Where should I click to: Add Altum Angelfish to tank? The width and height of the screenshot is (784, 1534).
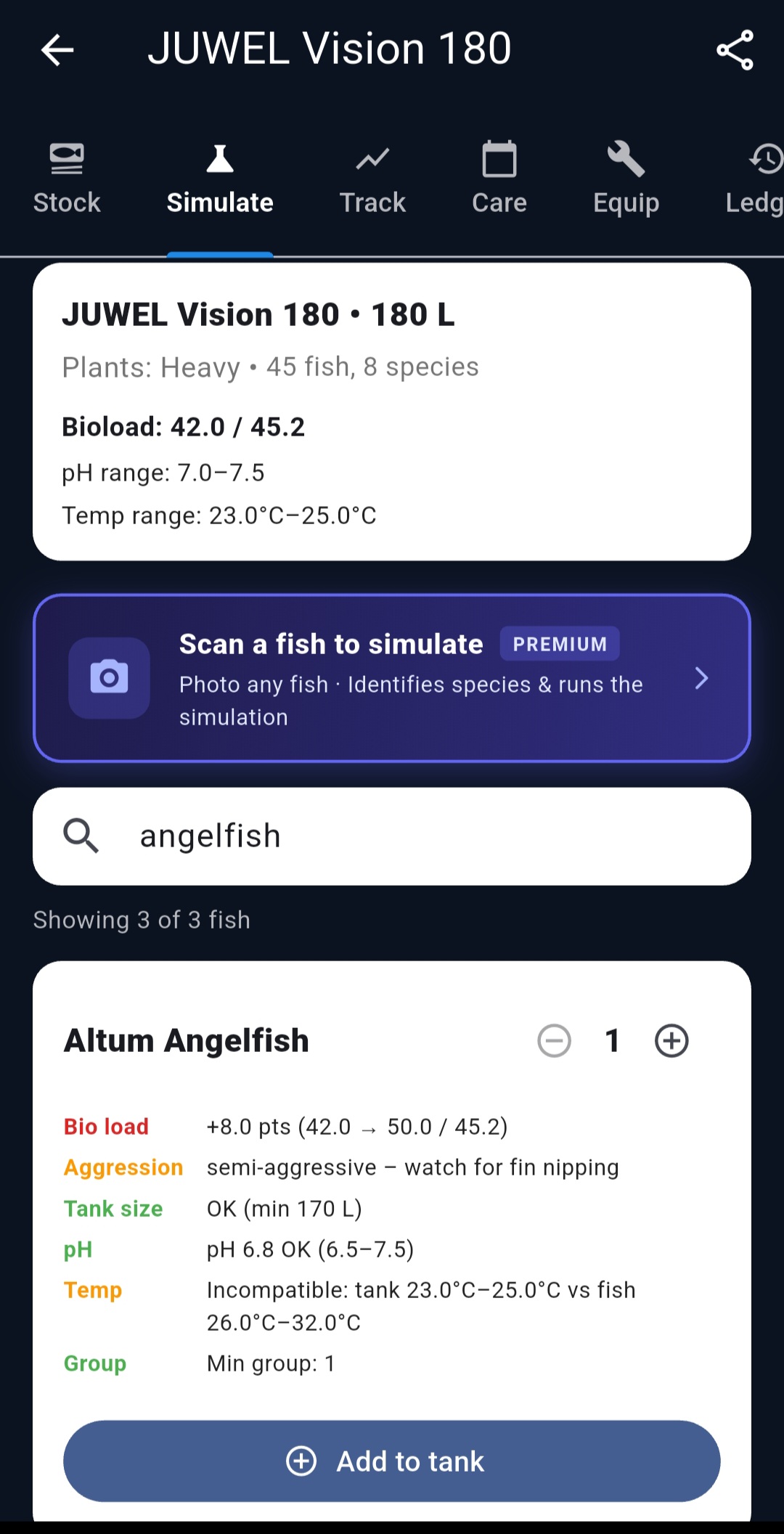tap(392, 1461)
